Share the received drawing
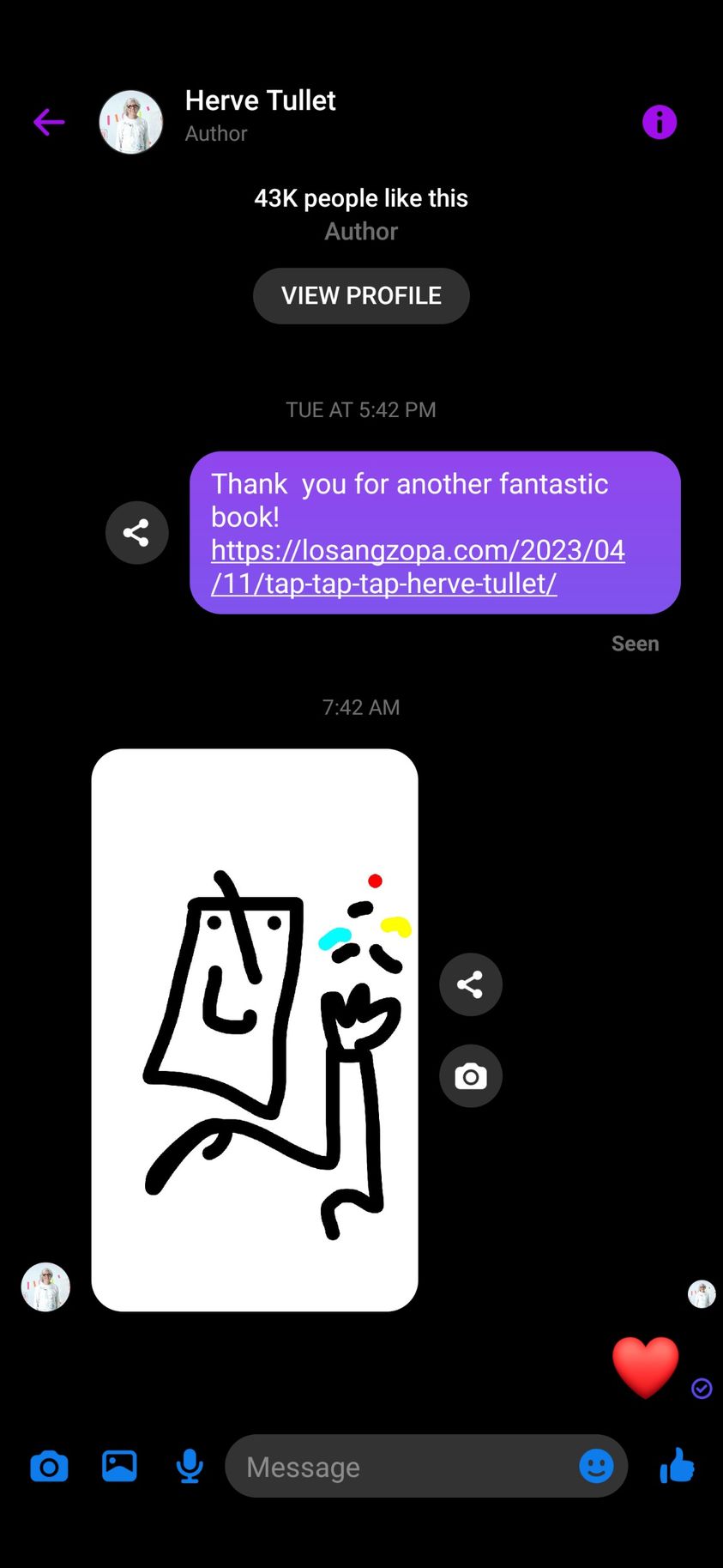Viewport: 723px width, 1568px height. 470,984
